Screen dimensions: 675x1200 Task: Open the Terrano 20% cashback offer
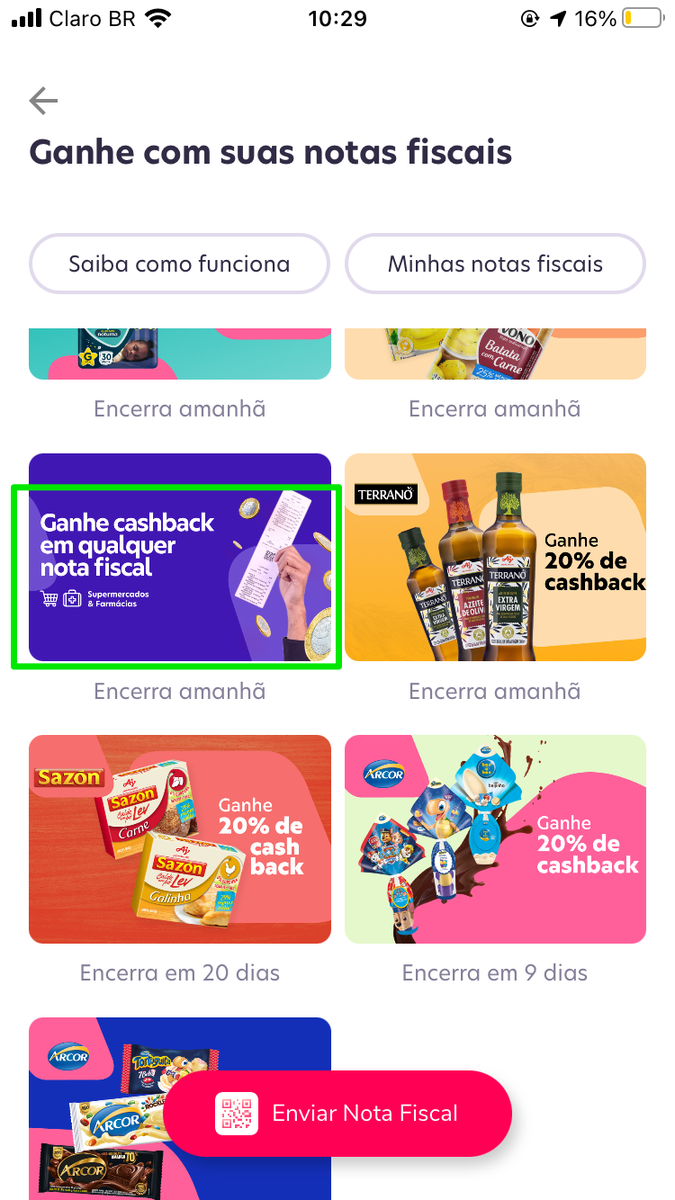coord(495,557)
